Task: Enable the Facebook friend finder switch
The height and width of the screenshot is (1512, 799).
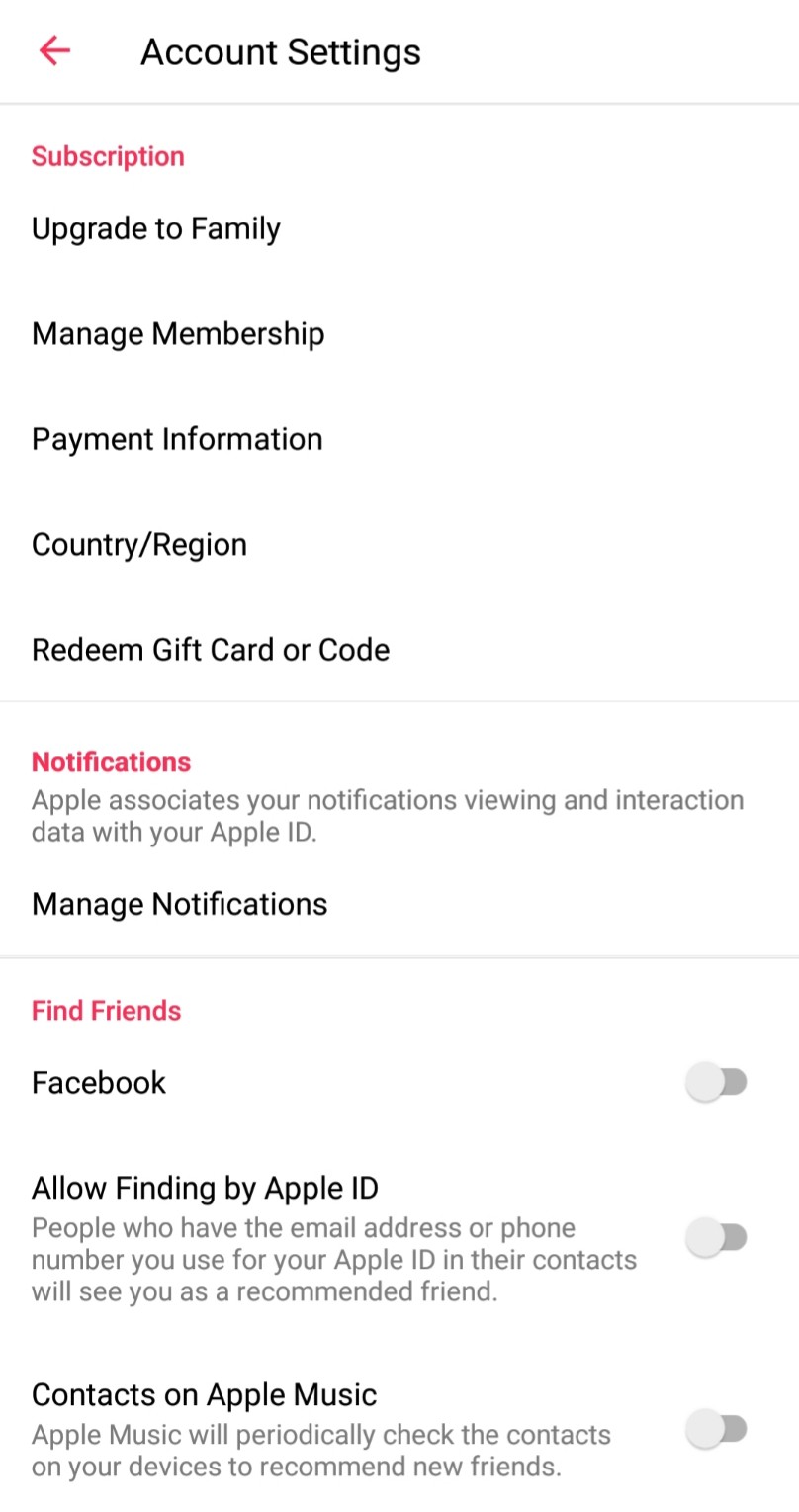Action: pyautogui.click(x=717, y=1083)
